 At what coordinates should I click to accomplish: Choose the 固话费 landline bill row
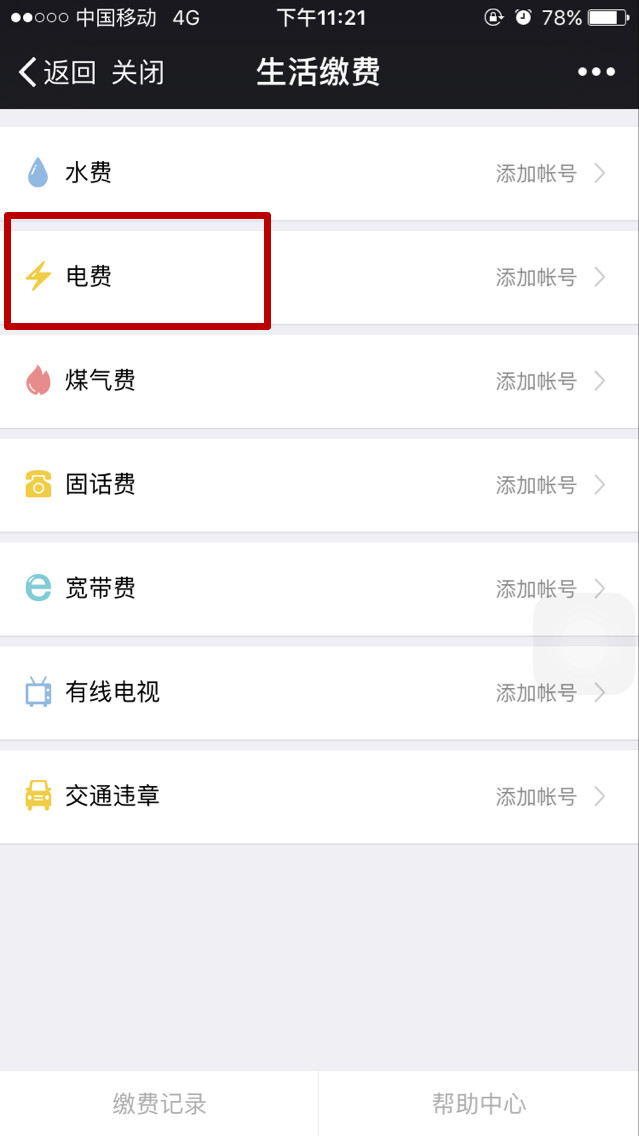[x=320, y=485]
